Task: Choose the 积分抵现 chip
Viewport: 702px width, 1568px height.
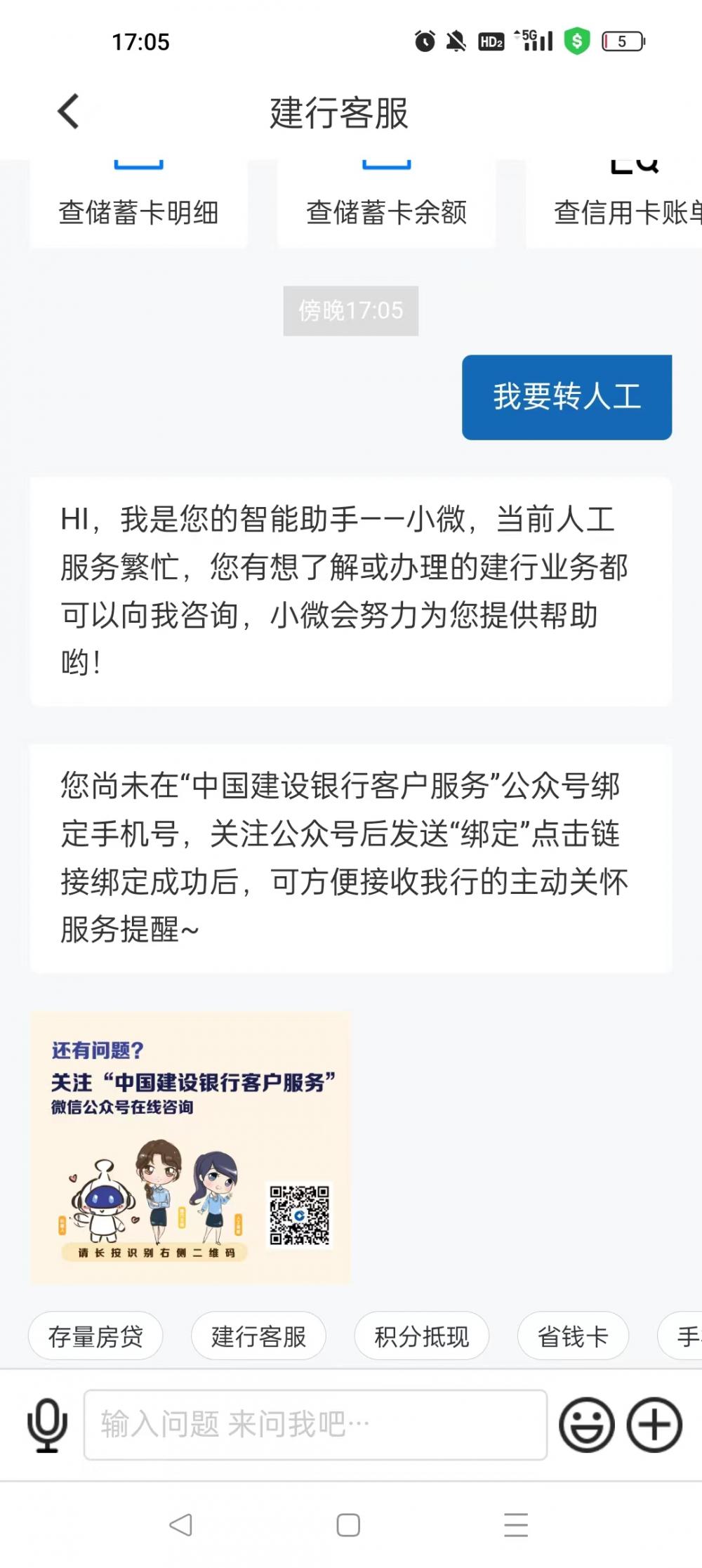Action: pyautogui.click(x=421, y=1336)
